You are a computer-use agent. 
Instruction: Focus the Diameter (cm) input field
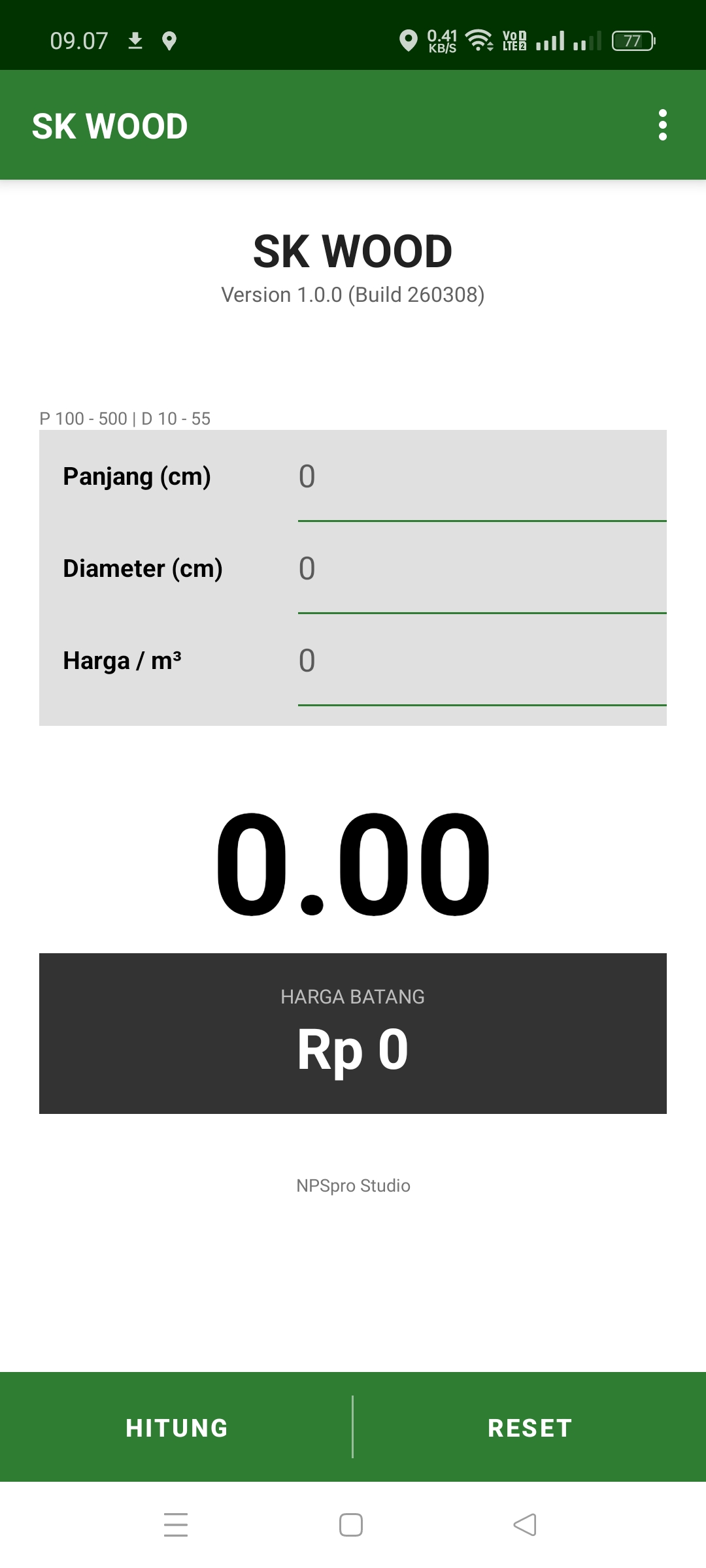point(482,569)
